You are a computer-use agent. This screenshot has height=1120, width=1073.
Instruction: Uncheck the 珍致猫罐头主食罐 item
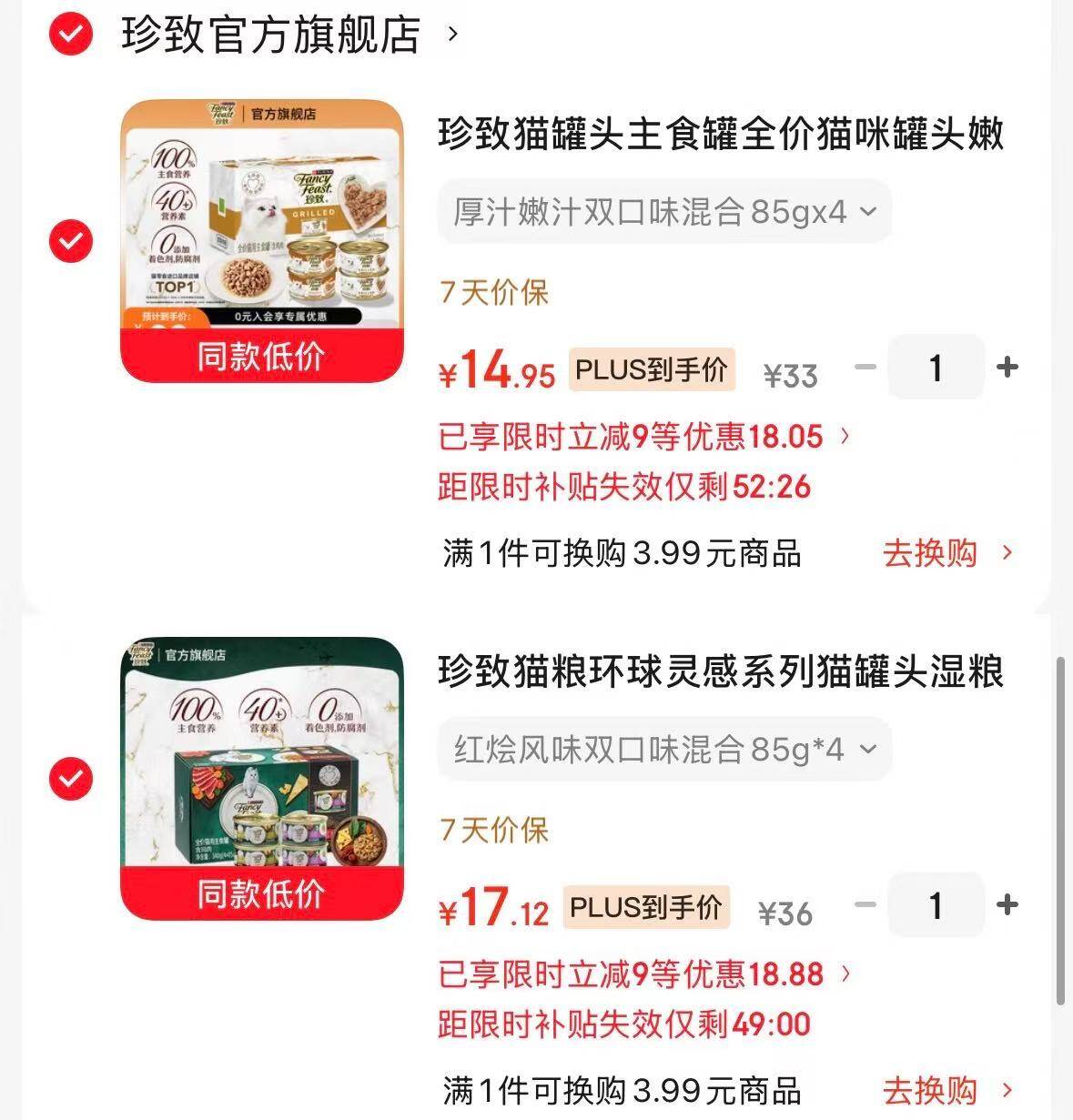[70, 240]
